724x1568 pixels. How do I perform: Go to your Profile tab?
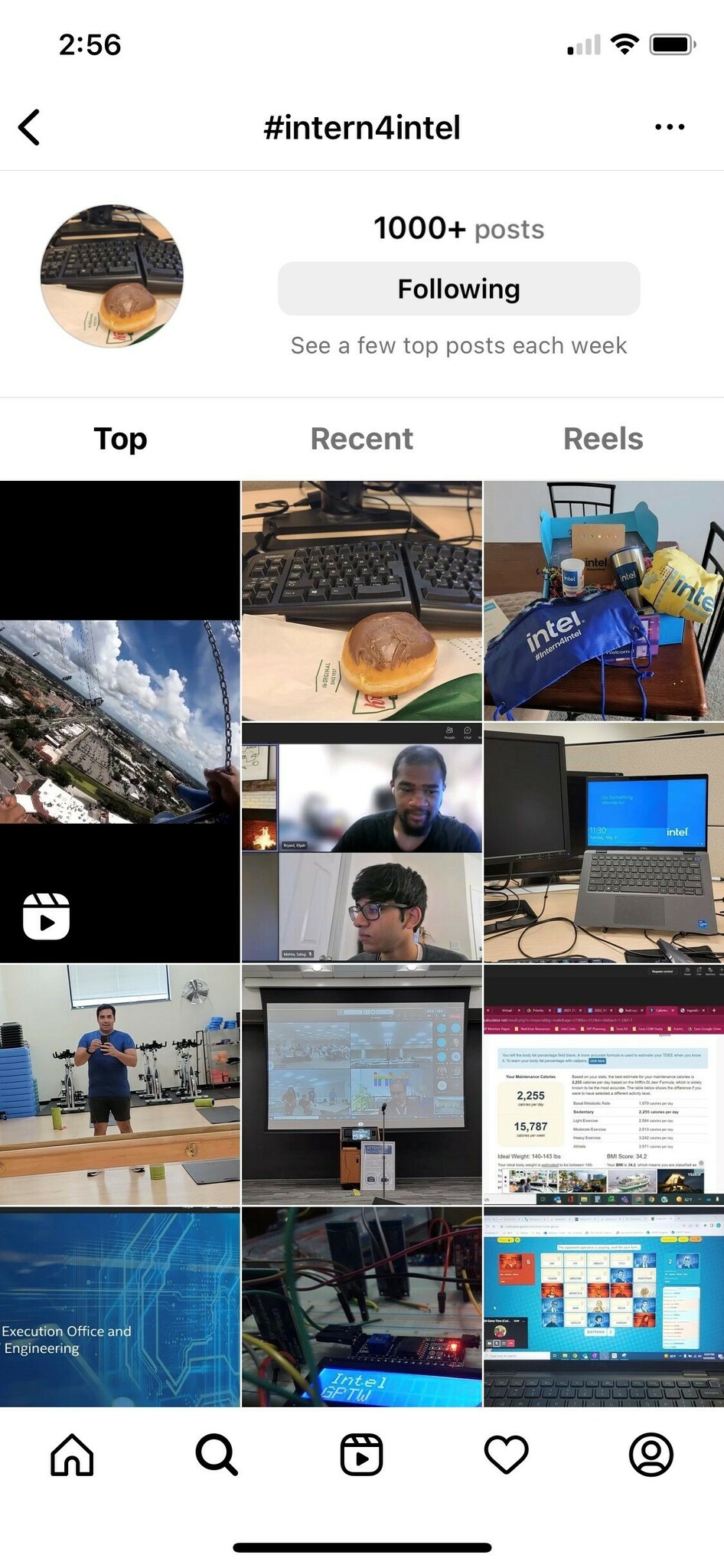click(651, 1454)
